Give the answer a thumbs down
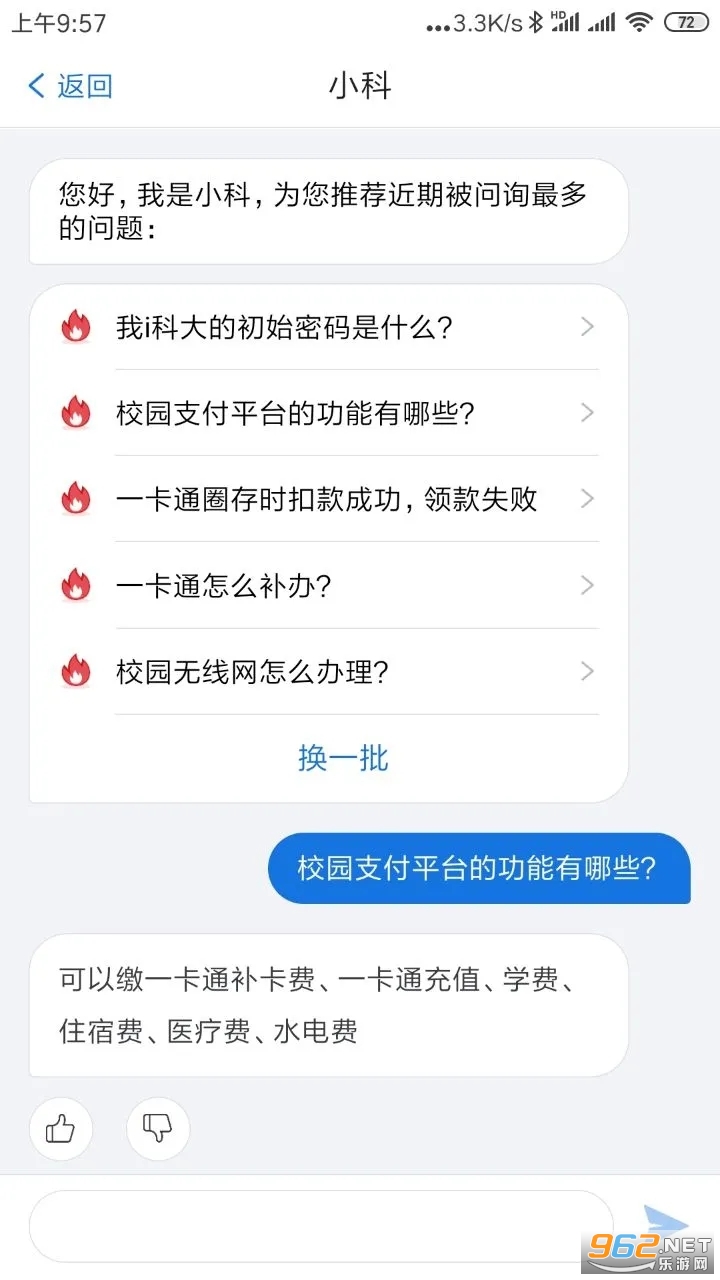This screenshot has height=1280, width=720. tap(158, 1129)
